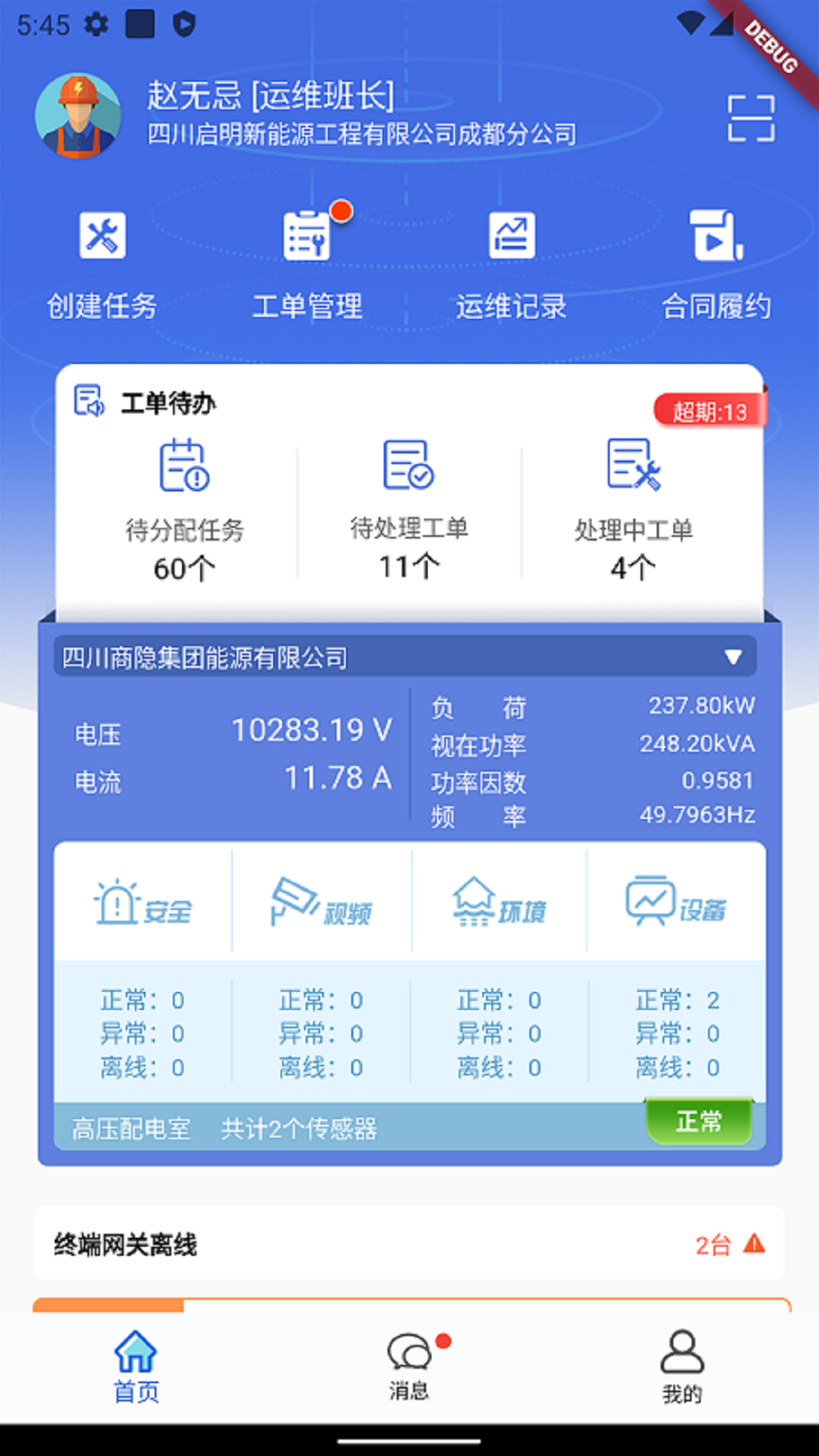View 待分配任务 list with 60 items
Viewport: 819px width, 1456px height.
(184, 510)
